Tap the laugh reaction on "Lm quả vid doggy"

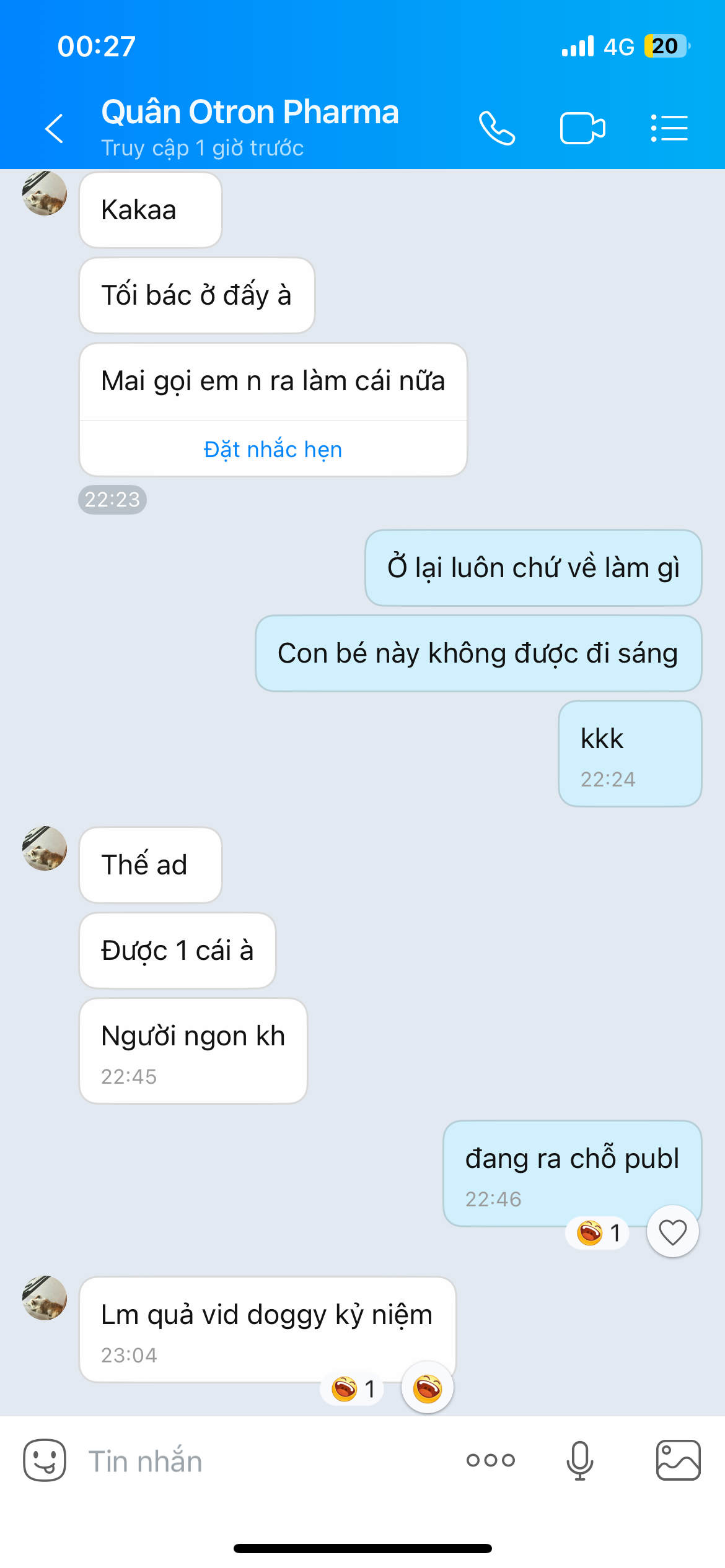[427, 1388]
